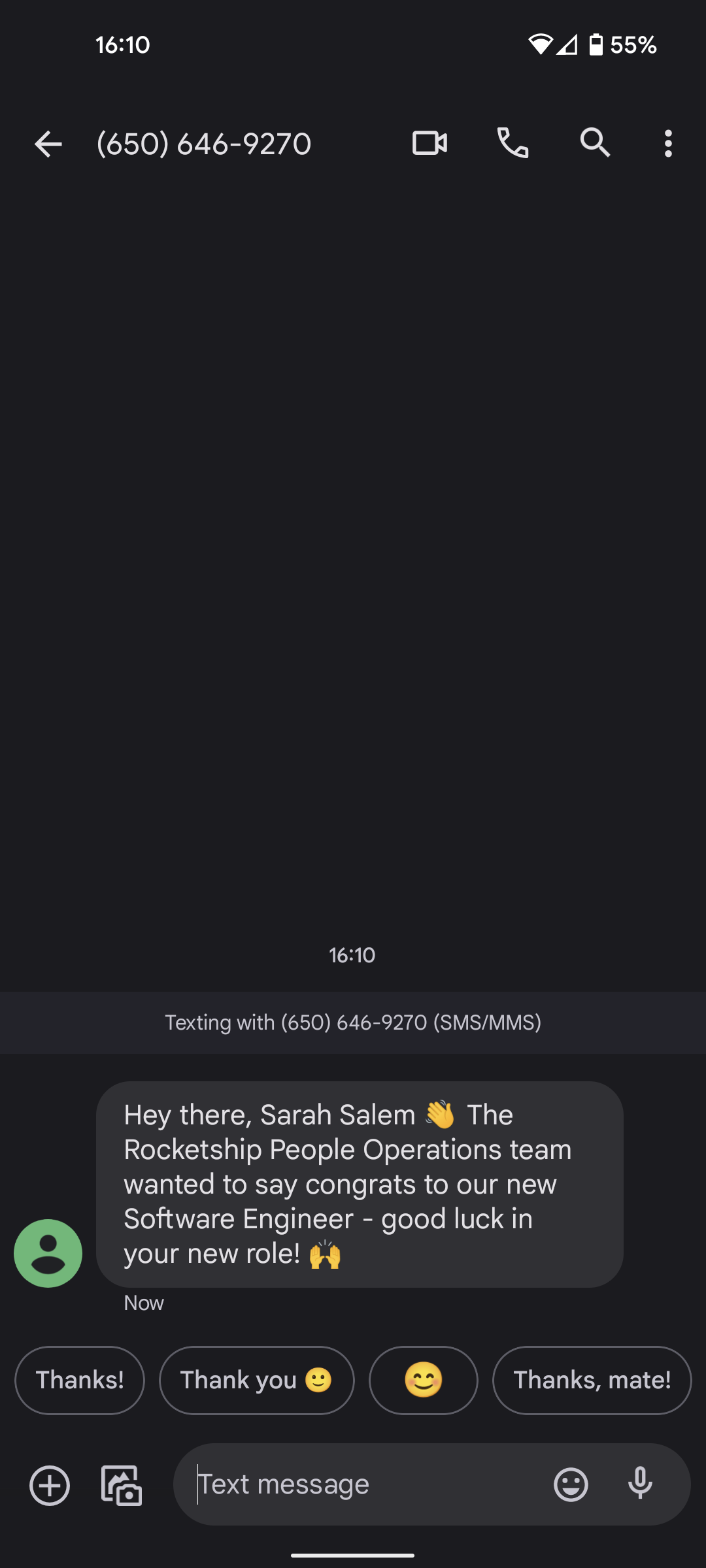Send the "Thanks!" smart reply
This screenshot has width=706, height=1568.
tap(80, 1380)
